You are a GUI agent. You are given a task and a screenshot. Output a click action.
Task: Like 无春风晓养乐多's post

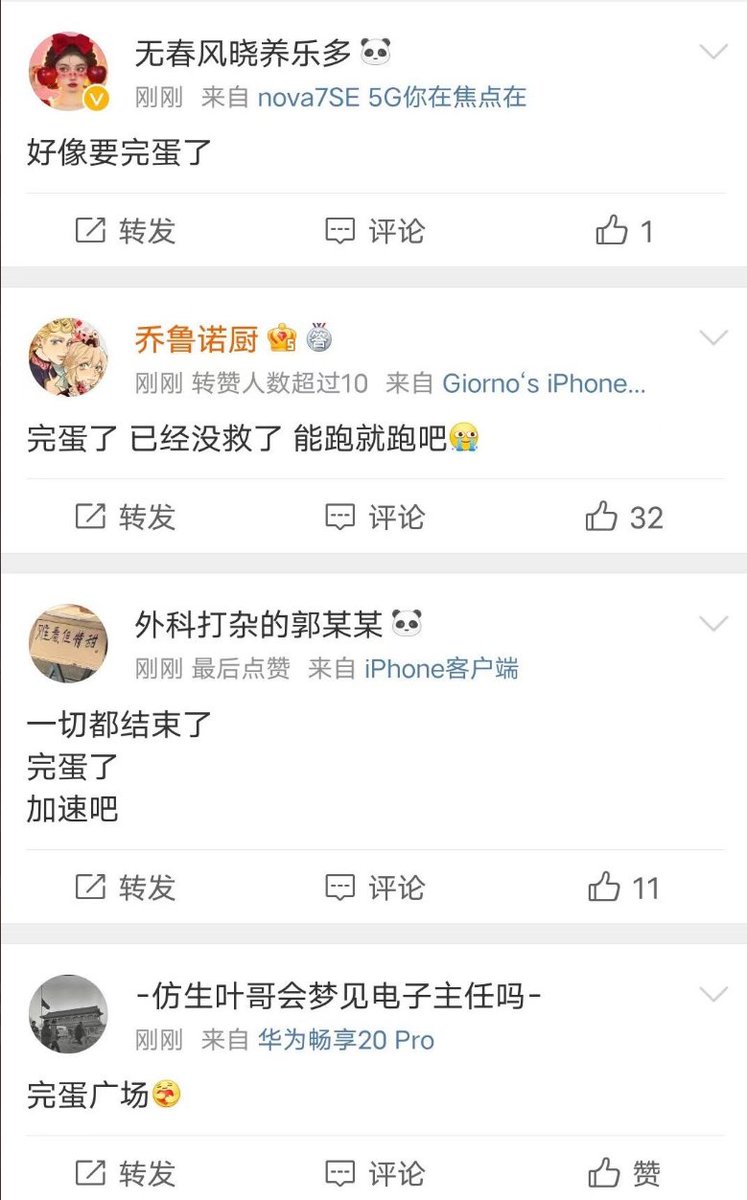click(624, 231)
